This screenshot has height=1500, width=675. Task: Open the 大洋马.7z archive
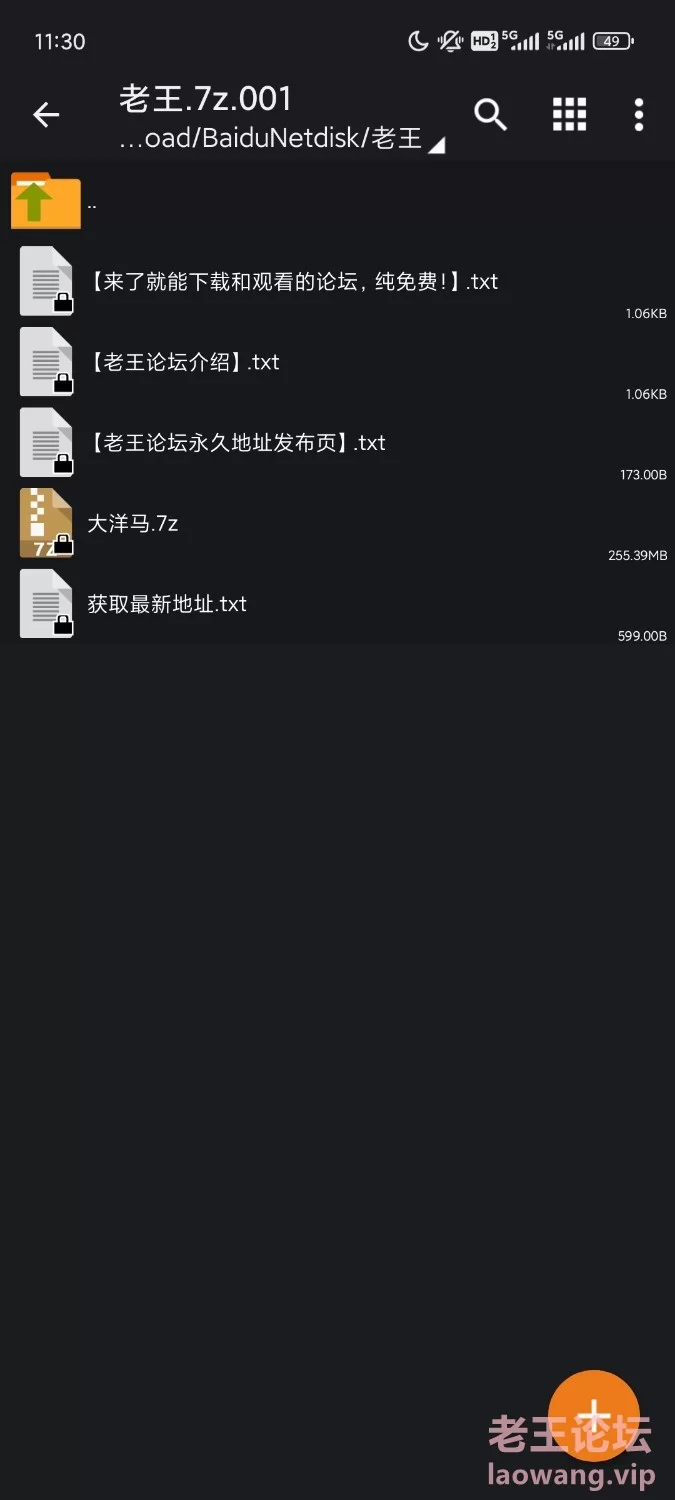337,523
